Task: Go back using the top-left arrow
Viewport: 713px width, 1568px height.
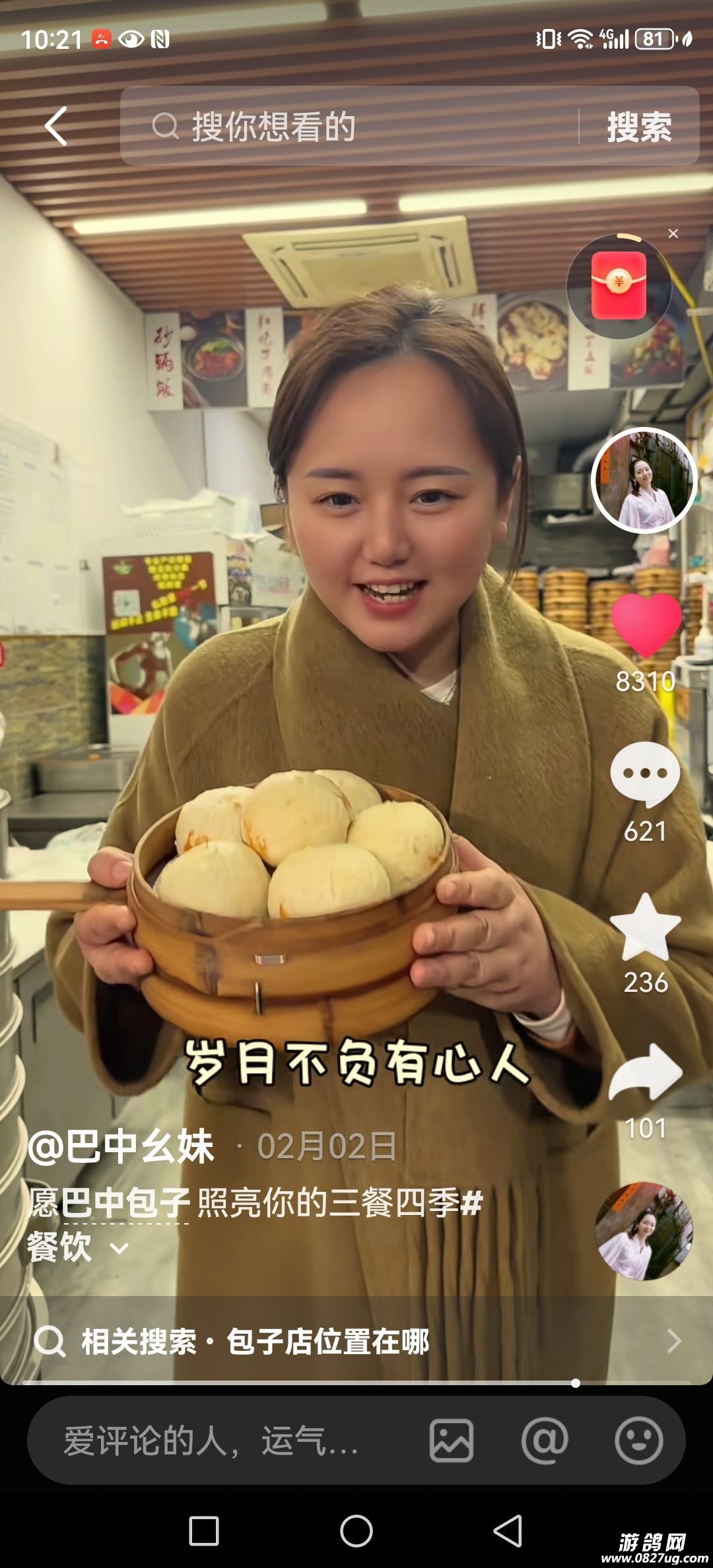Action: [56, 126]
